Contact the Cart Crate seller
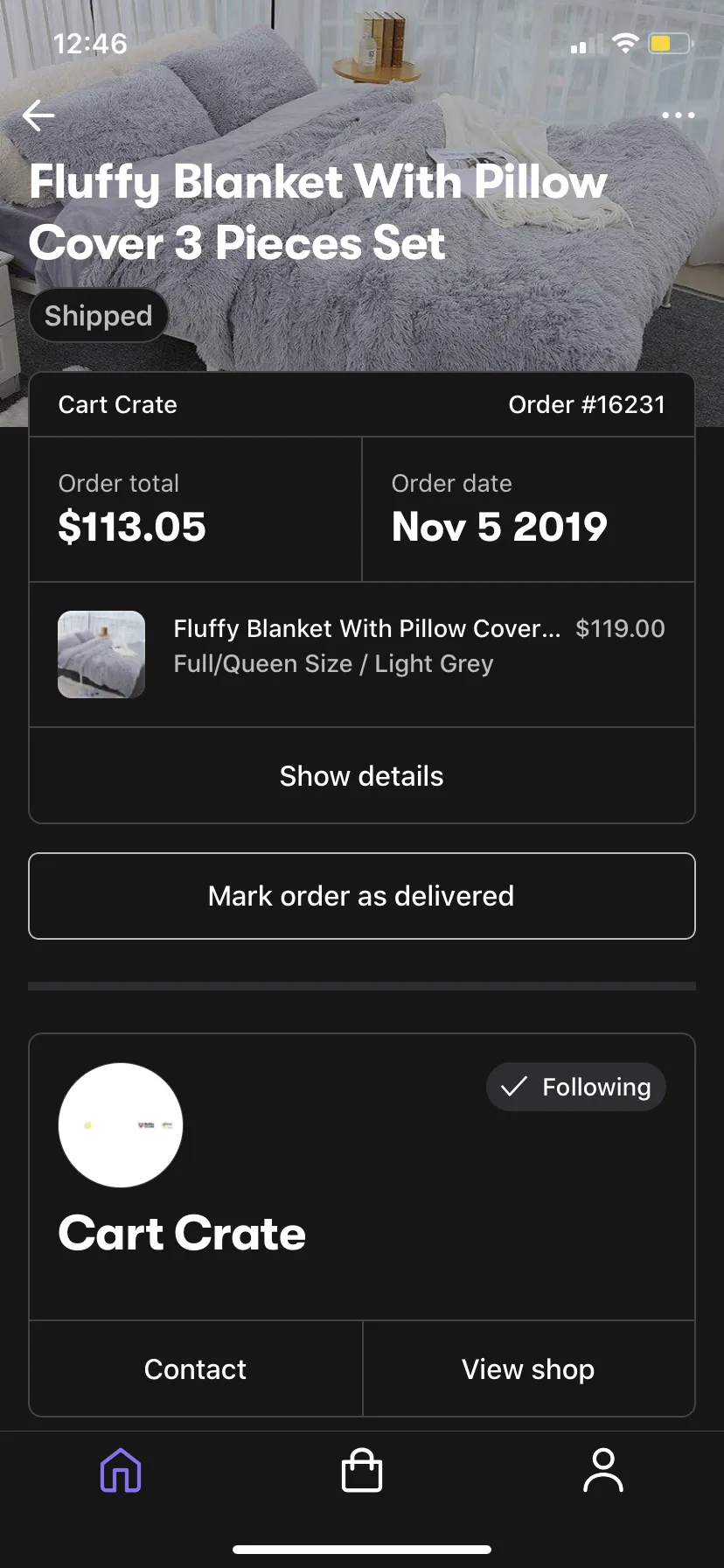Screen dimensions: 724x1568 [196, 1368]
